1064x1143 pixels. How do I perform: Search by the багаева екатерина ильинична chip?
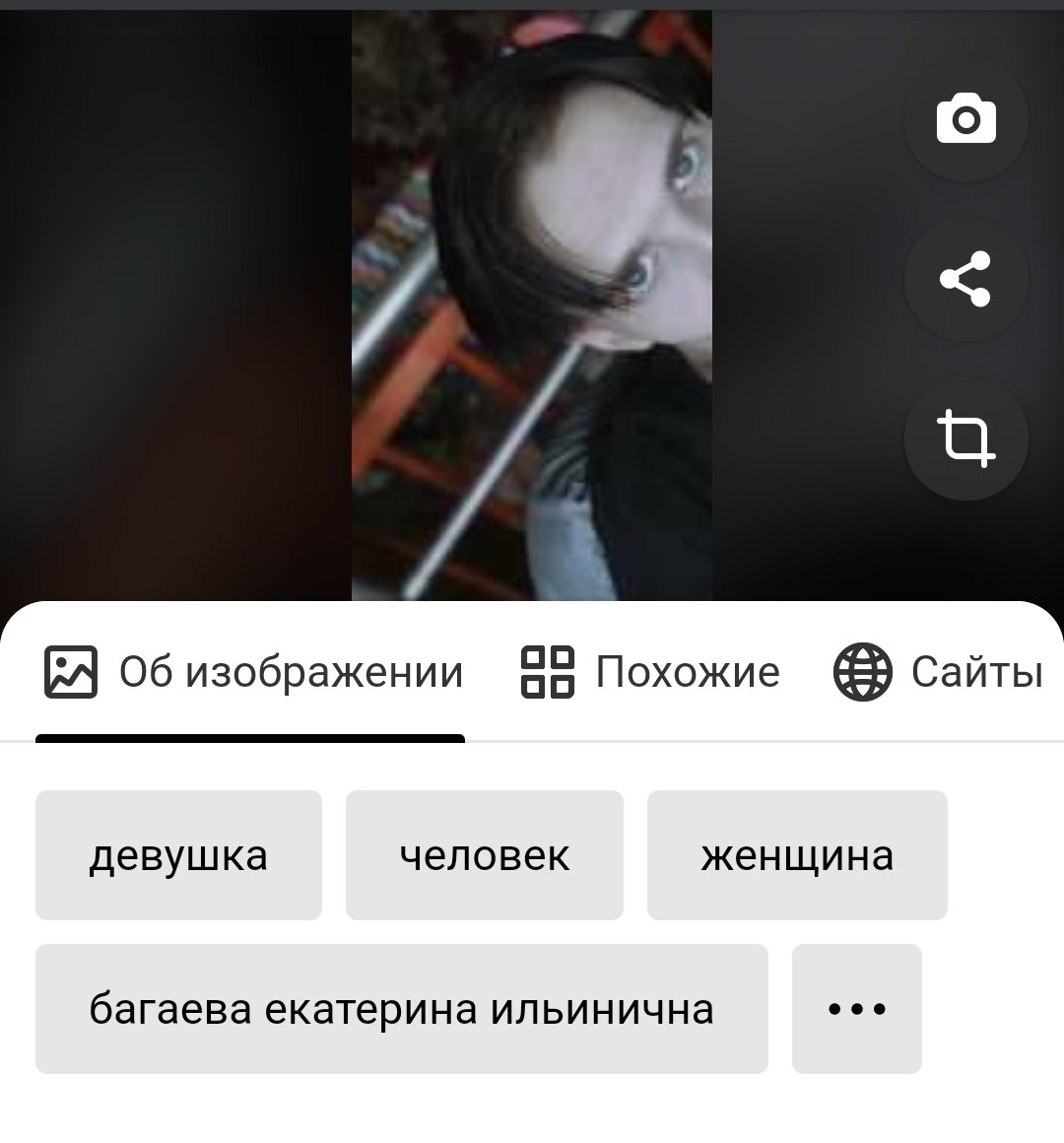pyautogui.click(x=401, y=1009)
